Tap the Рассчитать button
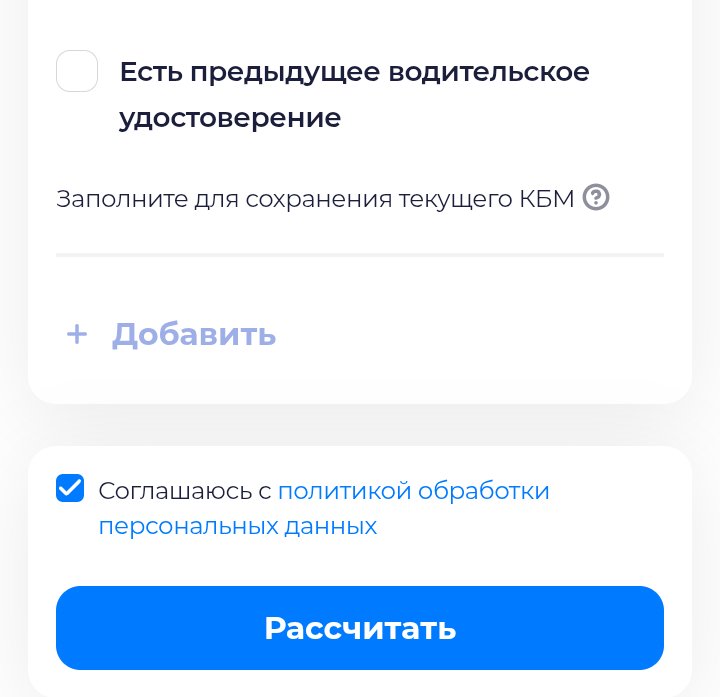 [360, 628]
